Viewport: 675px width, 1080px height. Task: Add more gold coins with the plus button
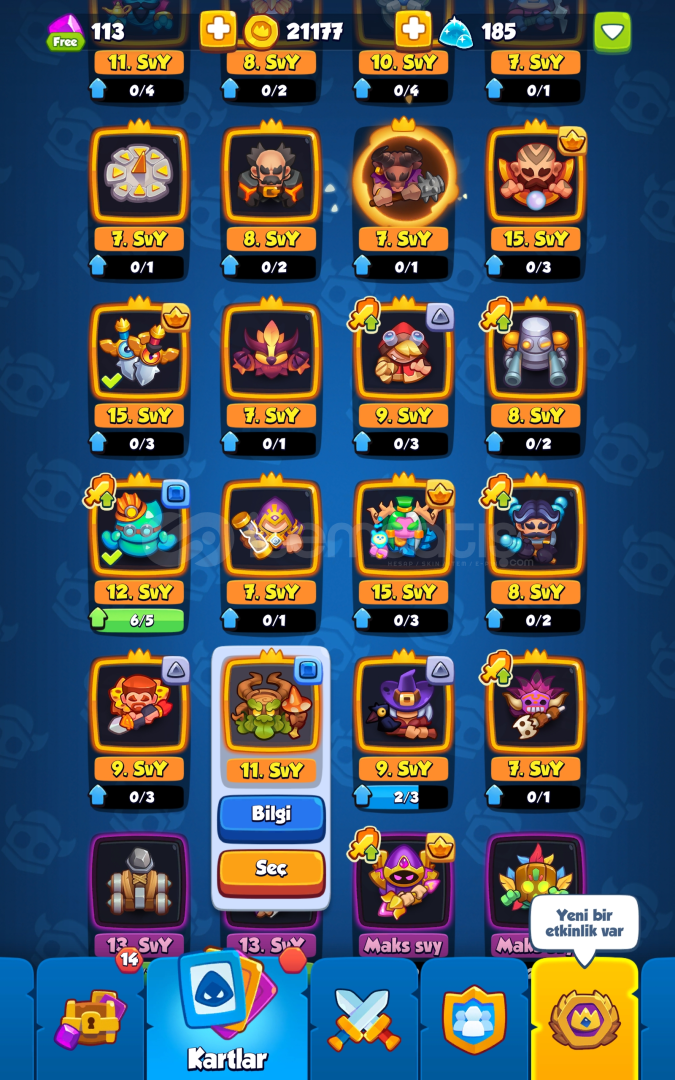pyautogui.click(x=413, y=30)
